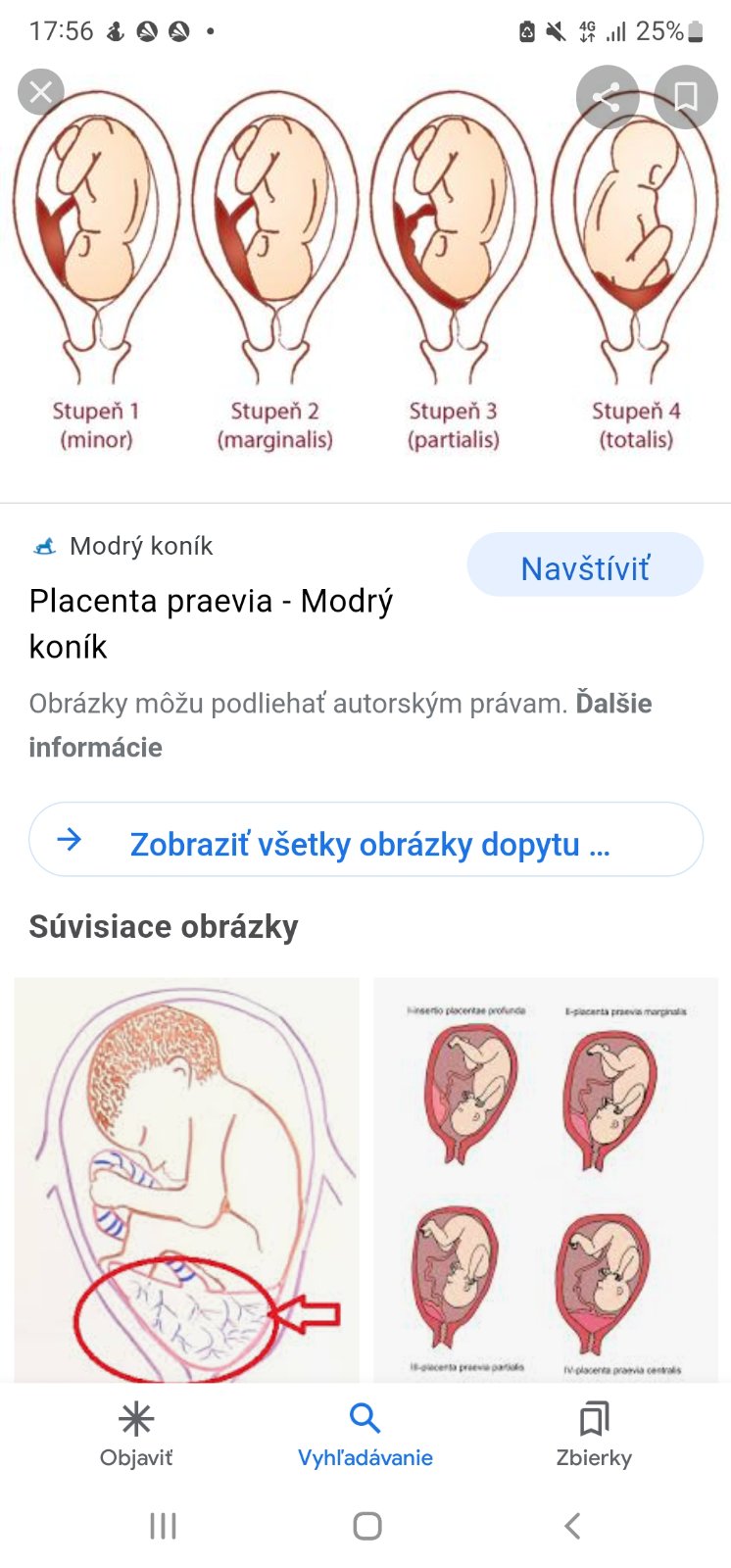Tap the muted sound icon in status bar
The image size is (731, 1568).
click(x=555, y=30)
